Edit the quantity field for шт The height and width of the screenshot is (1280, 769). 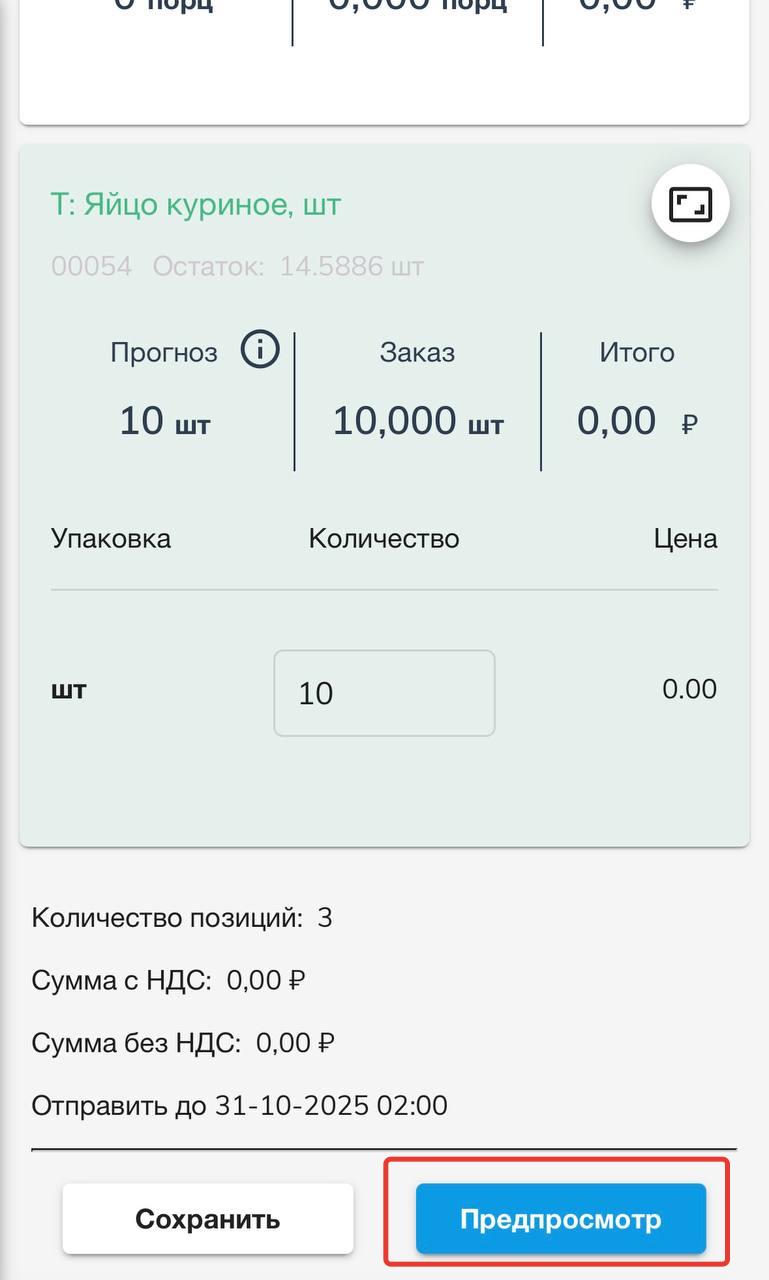pos(384,693)
